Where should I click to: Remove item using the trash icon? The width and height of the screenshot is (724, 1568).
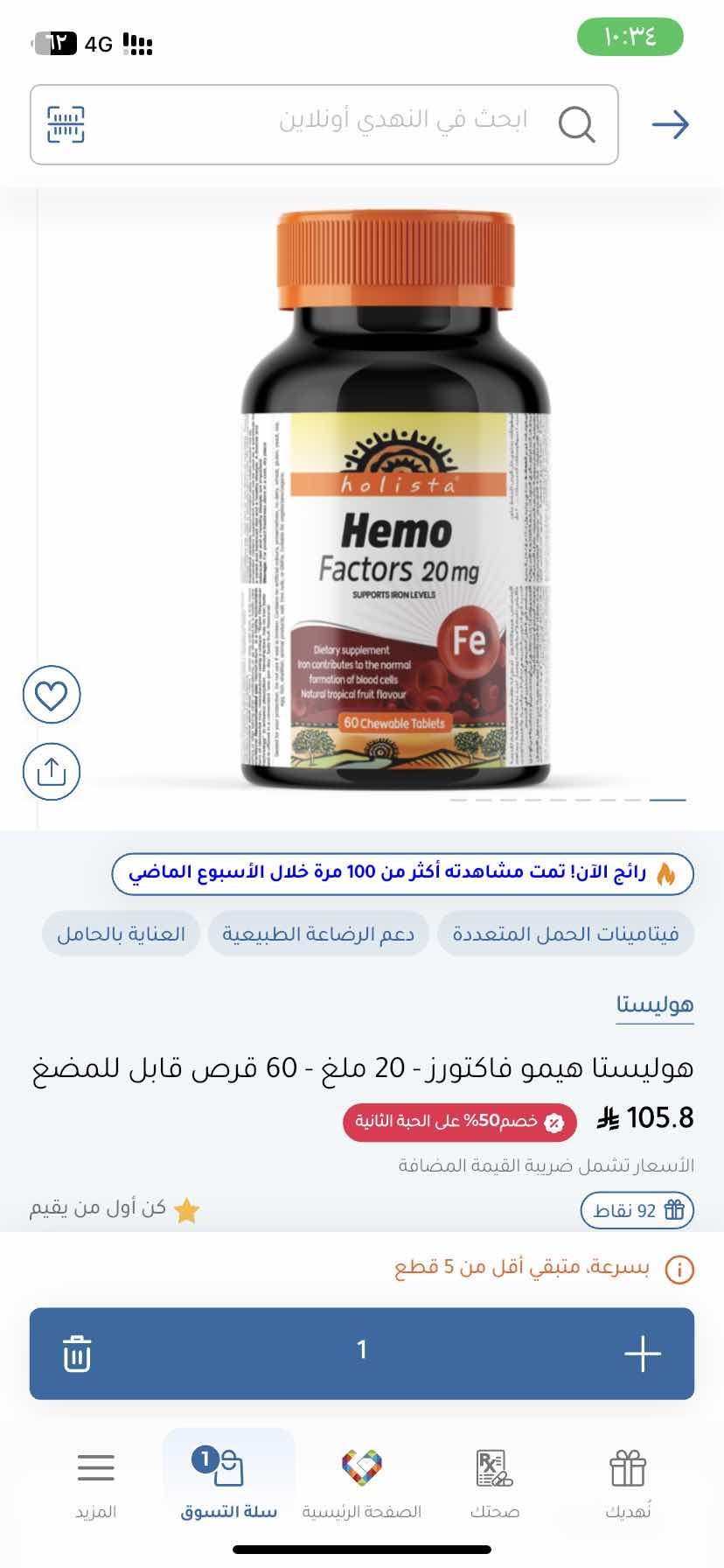(x=77, y=1354)
